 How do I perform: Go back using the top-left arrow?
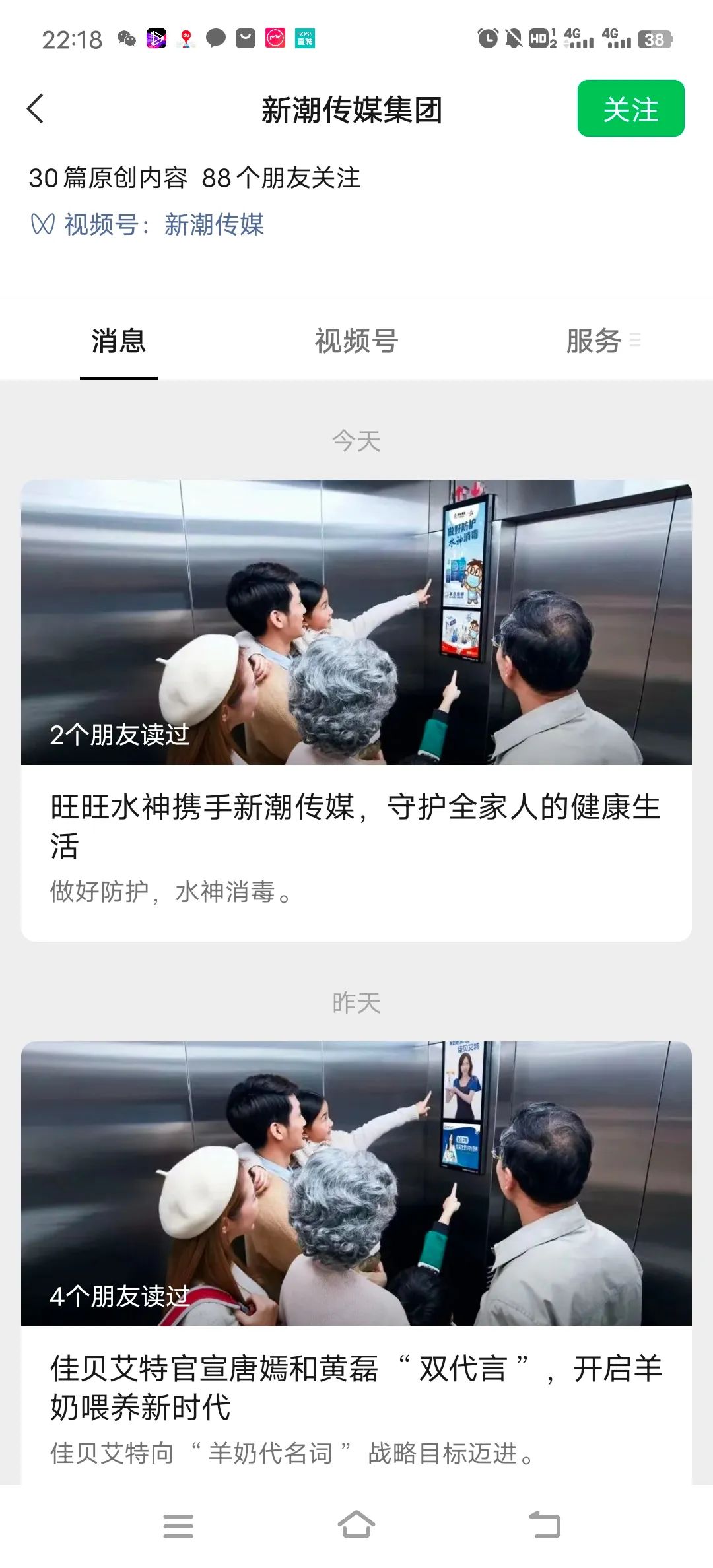click(36, 109)
